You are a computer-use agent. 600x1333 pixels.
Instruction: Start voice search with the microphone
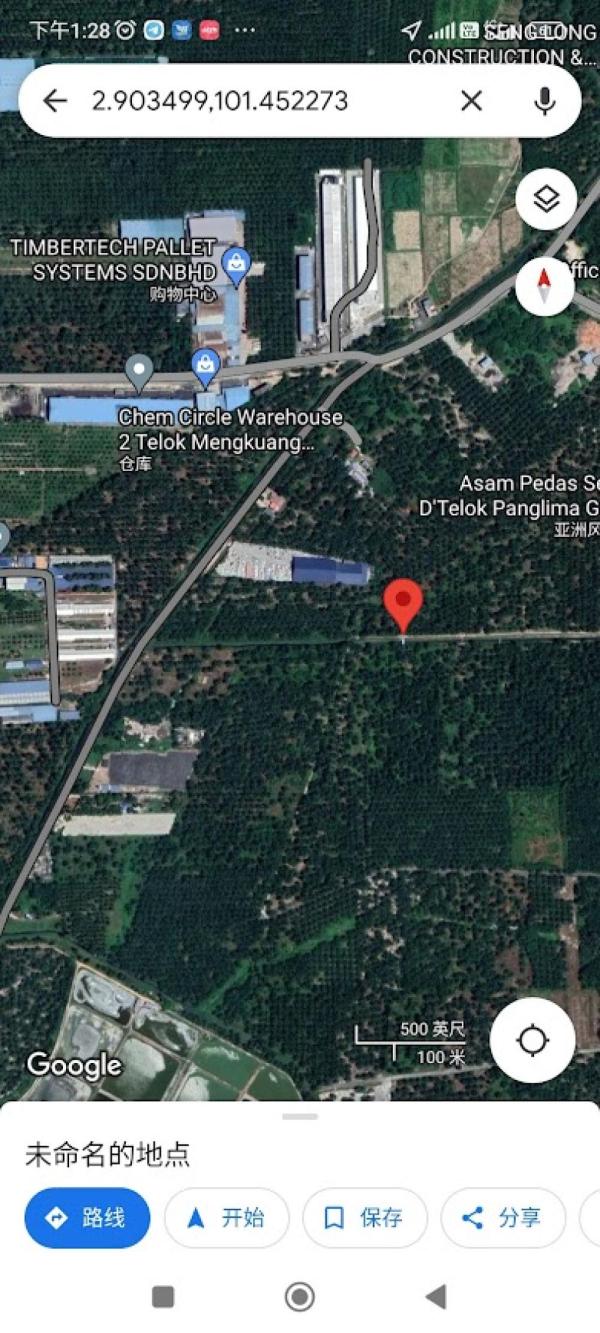click(x=544, y=100)
